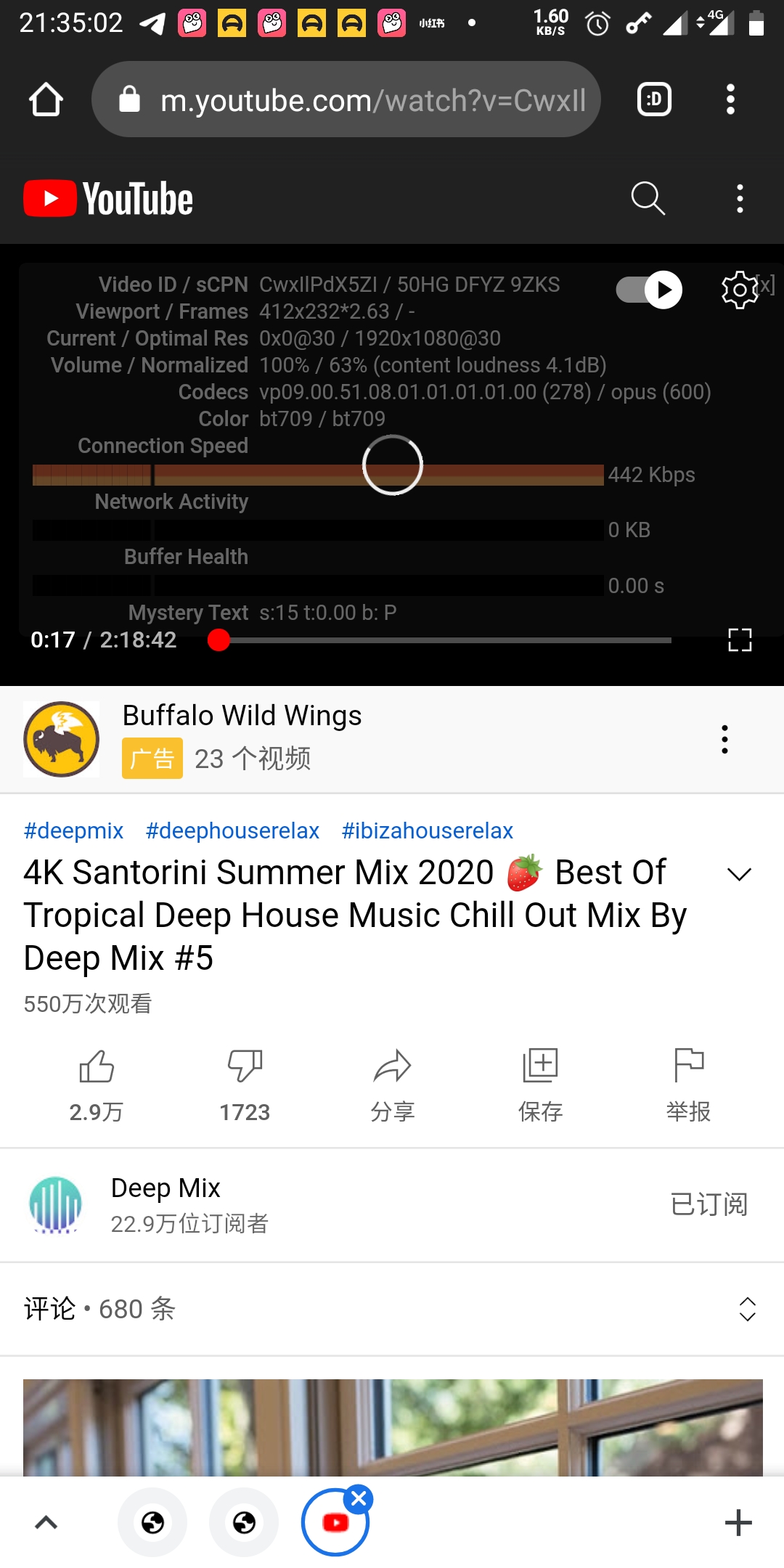Enter fullscreen video mode

pos(740,640)
